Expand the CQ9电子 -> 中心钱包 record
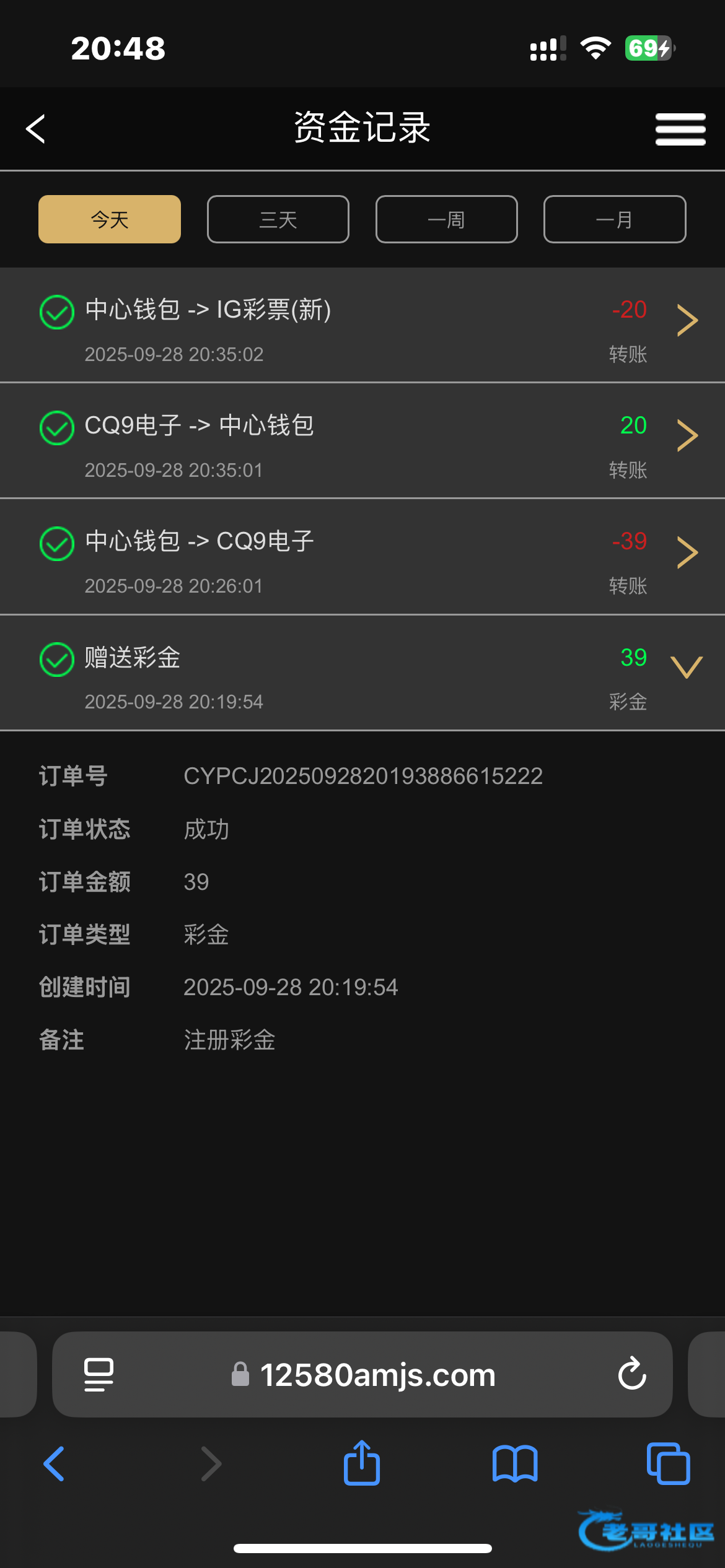 pos(687,436)
